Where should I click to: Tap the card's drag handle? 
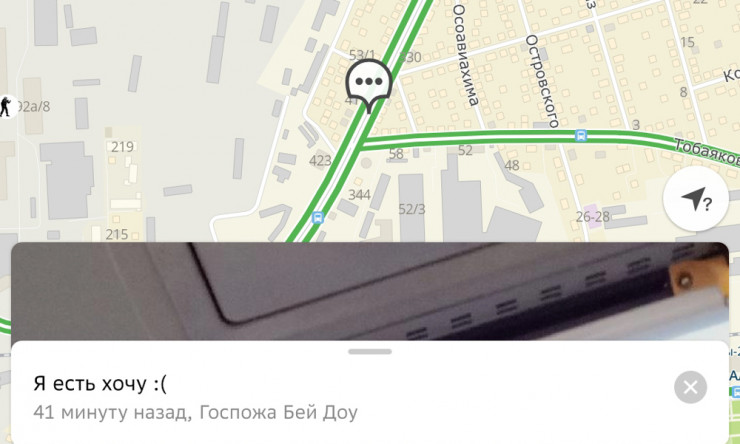370,351
